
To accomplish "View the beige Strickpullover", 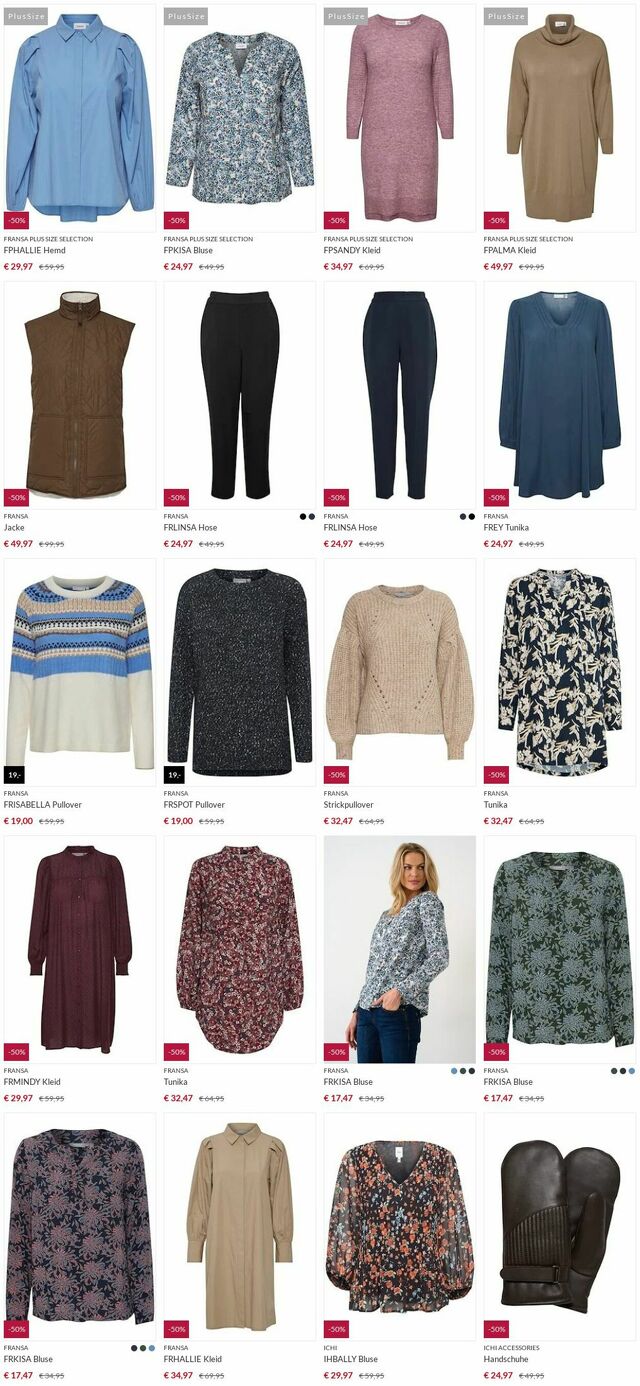I will coord(400,672).
